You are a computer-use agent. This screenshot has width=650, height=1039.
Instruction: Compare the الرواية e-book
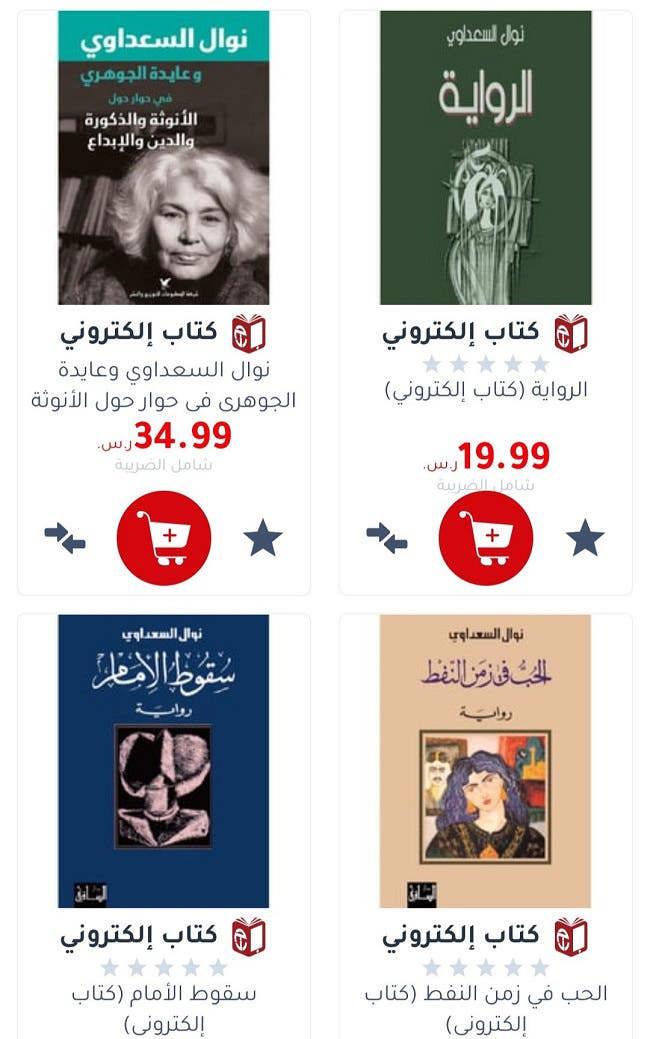387,538
